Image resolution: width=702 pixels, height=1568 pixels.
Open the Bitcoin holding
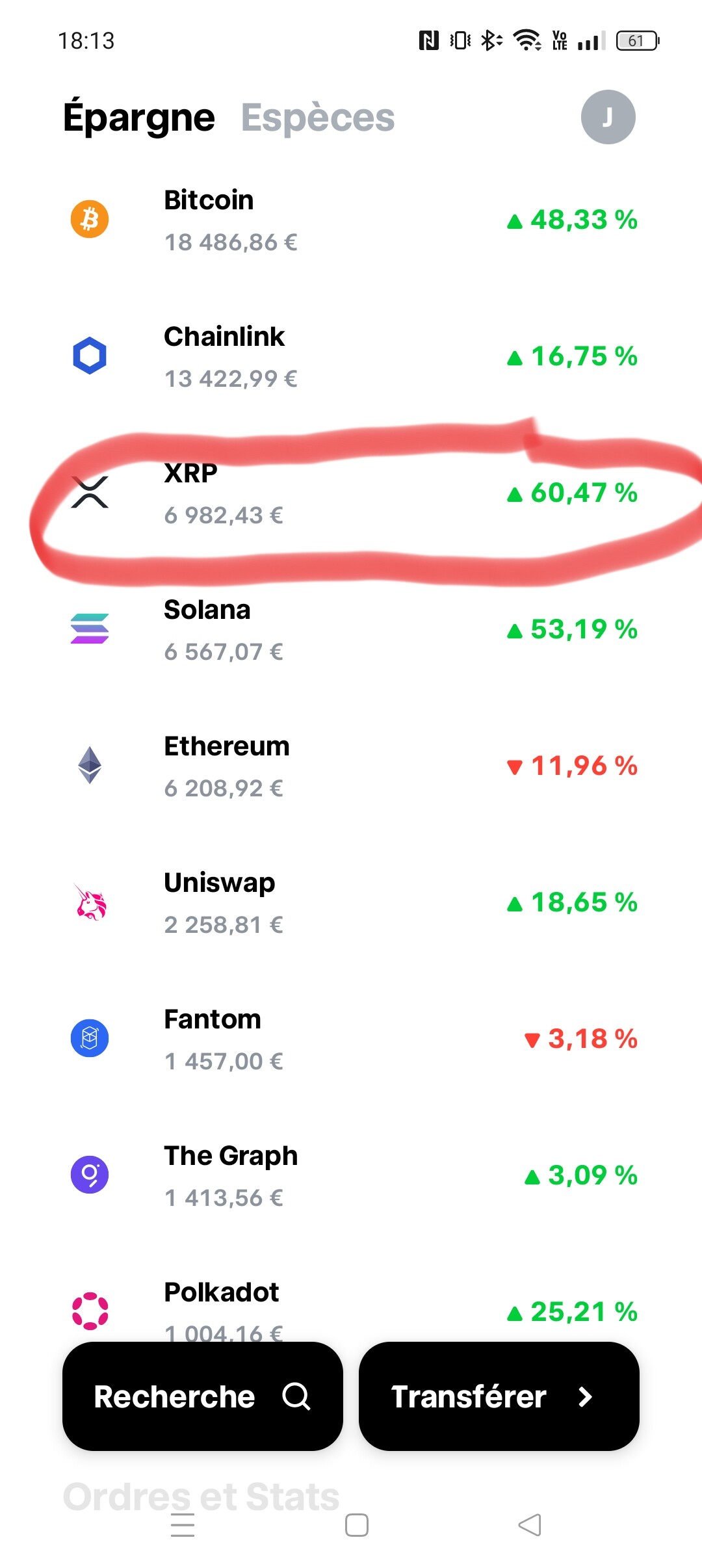tap(351, 220)
